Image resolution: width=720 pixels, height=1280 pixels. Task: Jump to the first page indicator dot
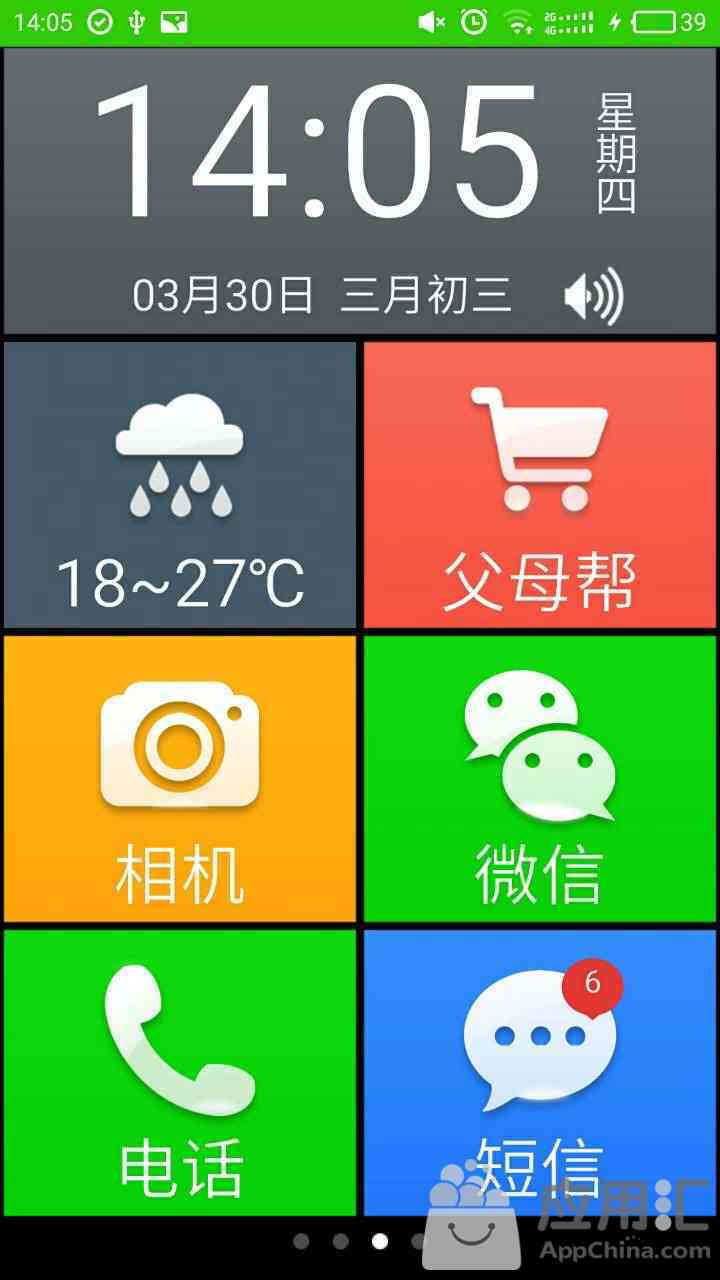point(301,1241)
